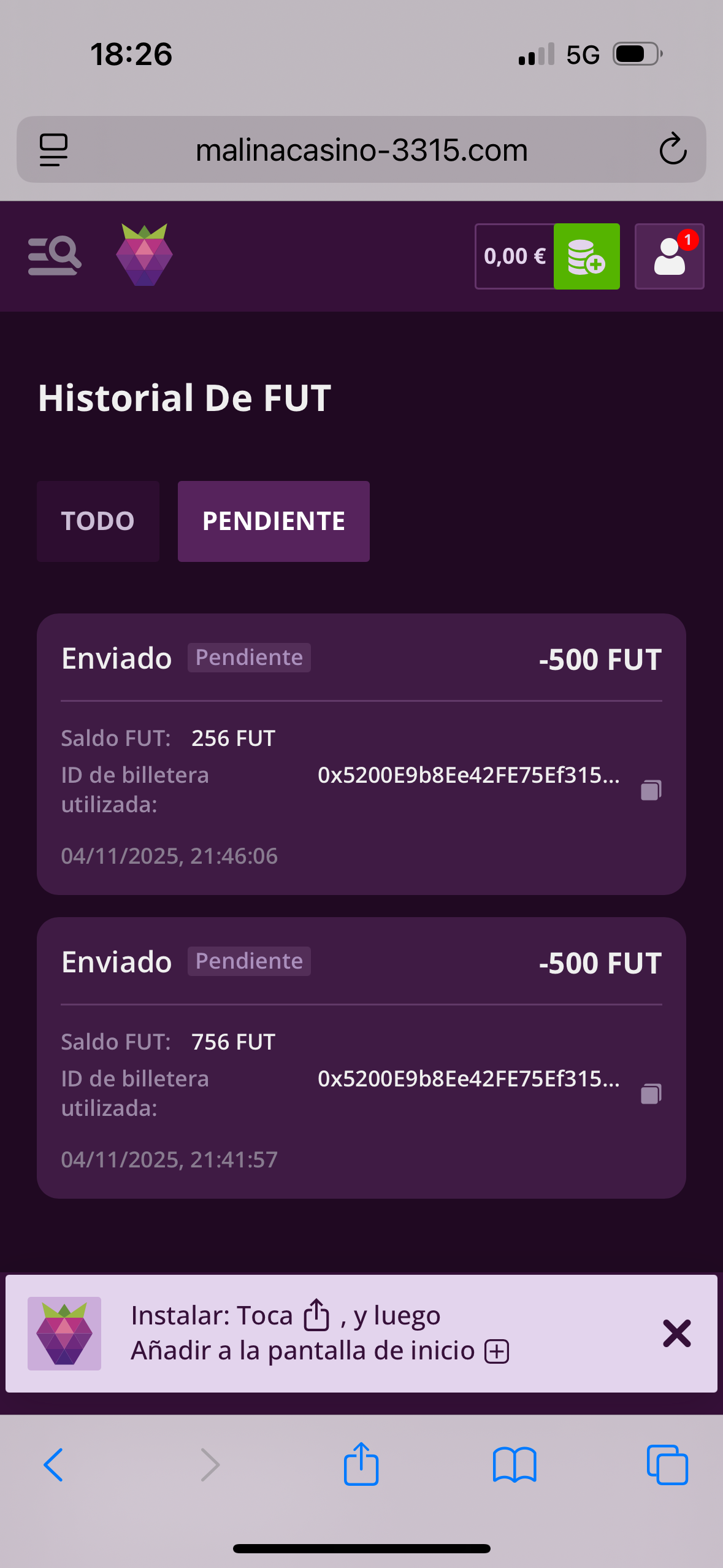Tap the raspberry casino logo
This screenshot has height=1568, width=723.
(x=145, y=255)
